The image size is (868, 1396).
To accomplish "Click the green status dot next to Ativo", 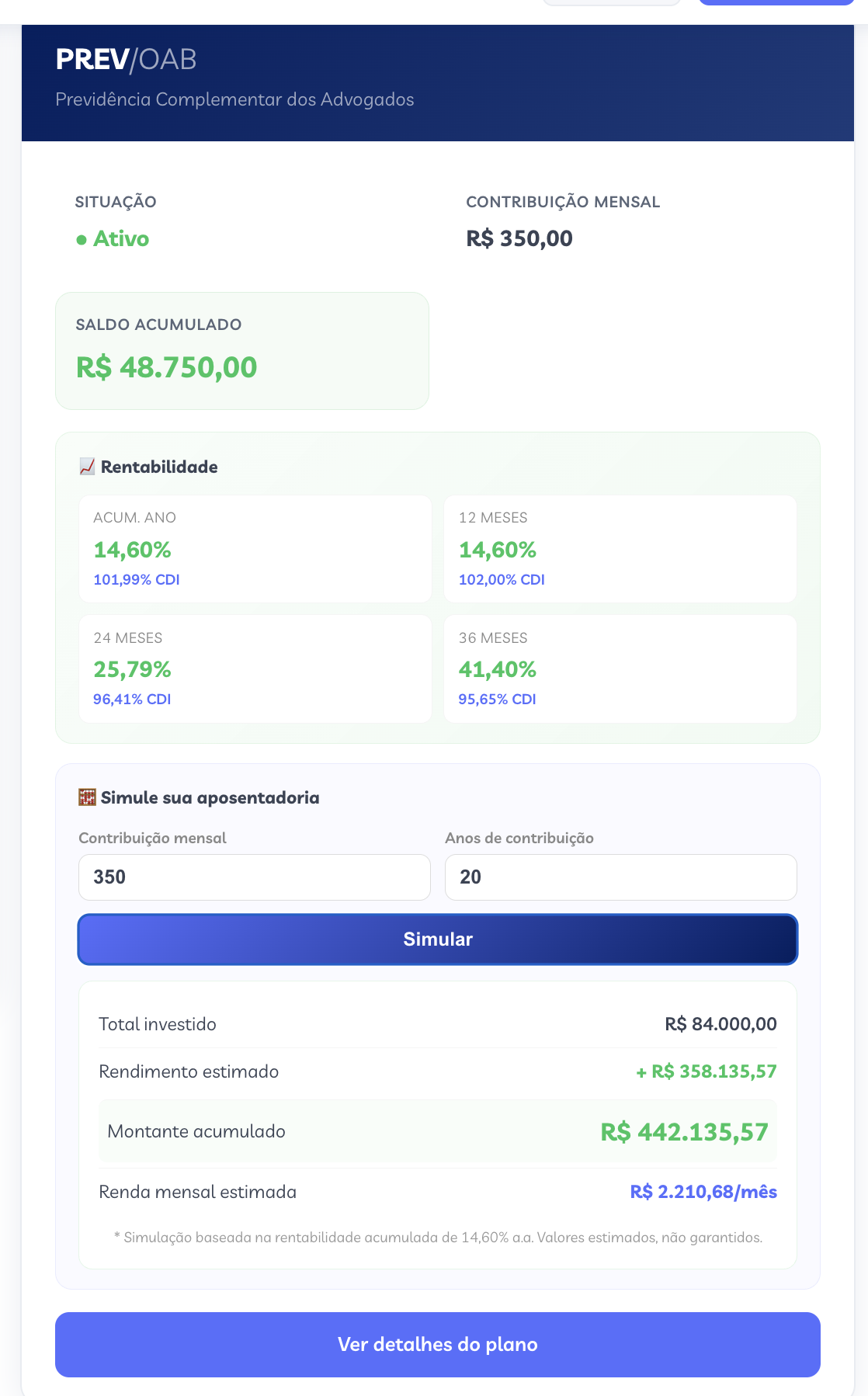I will click(81, 239).
